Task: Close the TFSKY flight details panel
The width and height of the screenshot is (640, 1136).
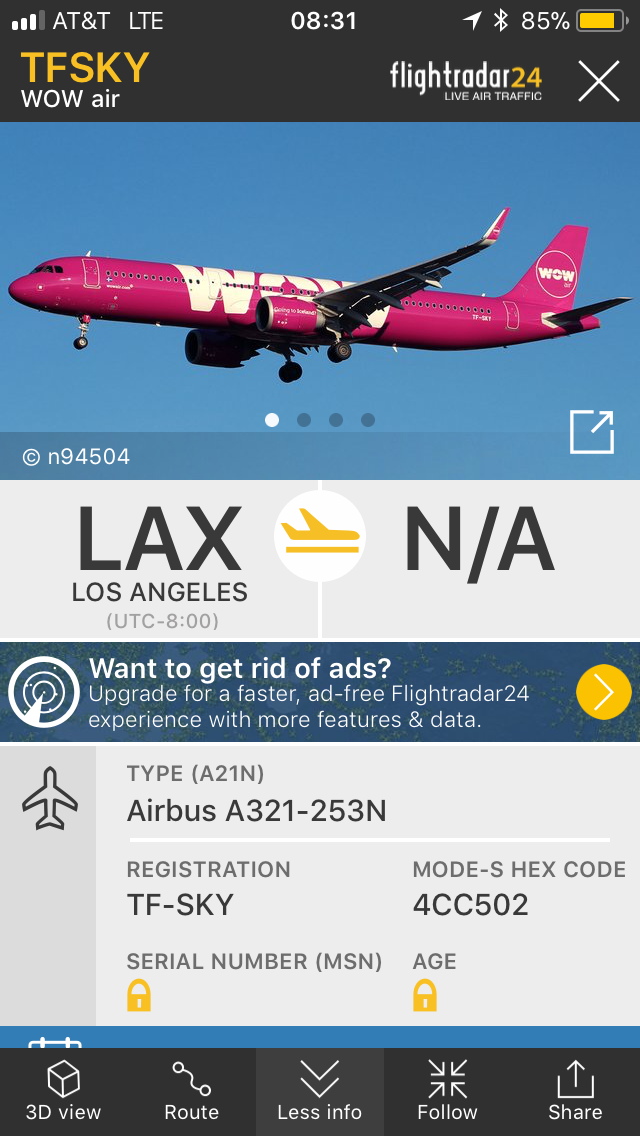Action: click(x=598, y=81)
